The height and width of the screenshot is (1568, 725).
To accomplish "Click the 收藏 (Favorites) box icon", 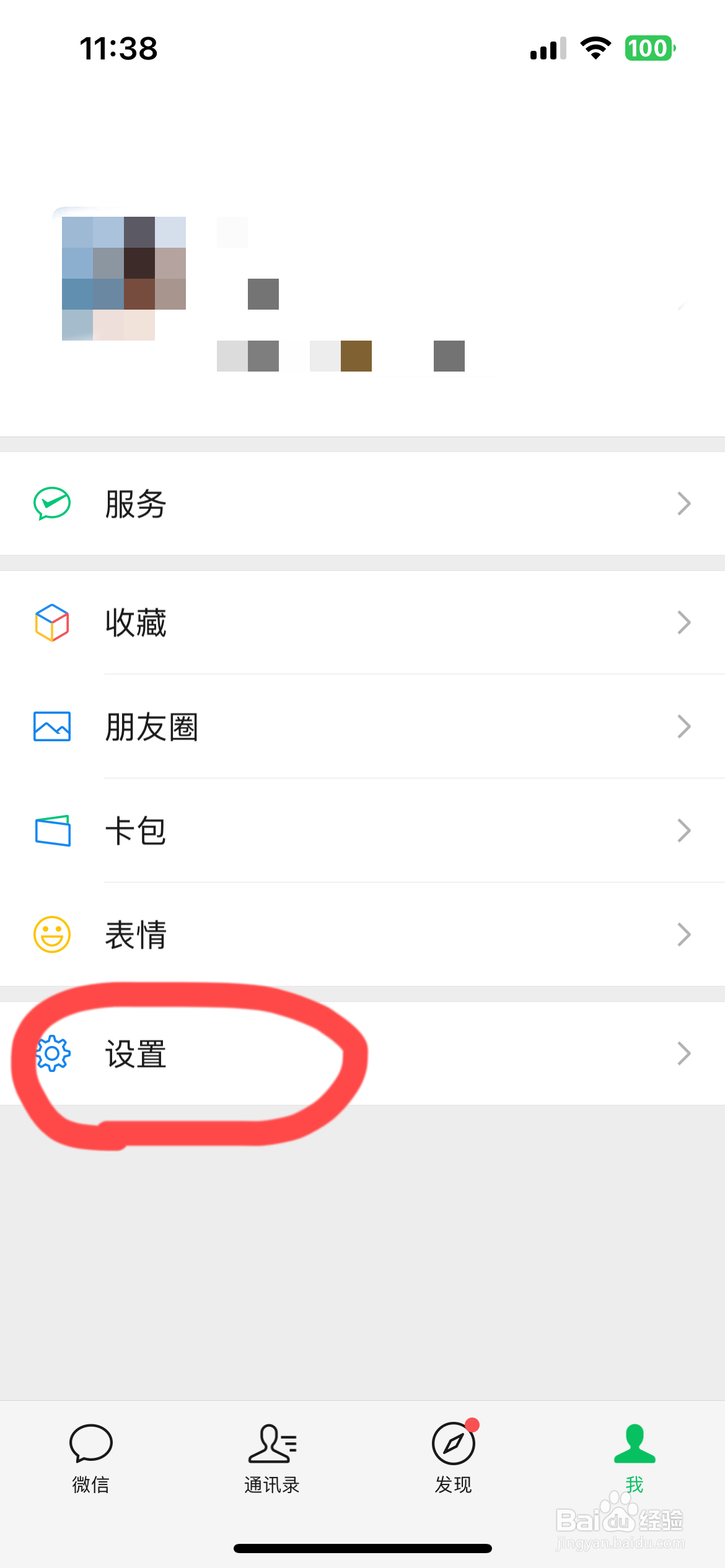I will pyautogui.click(x=52, y=622).
